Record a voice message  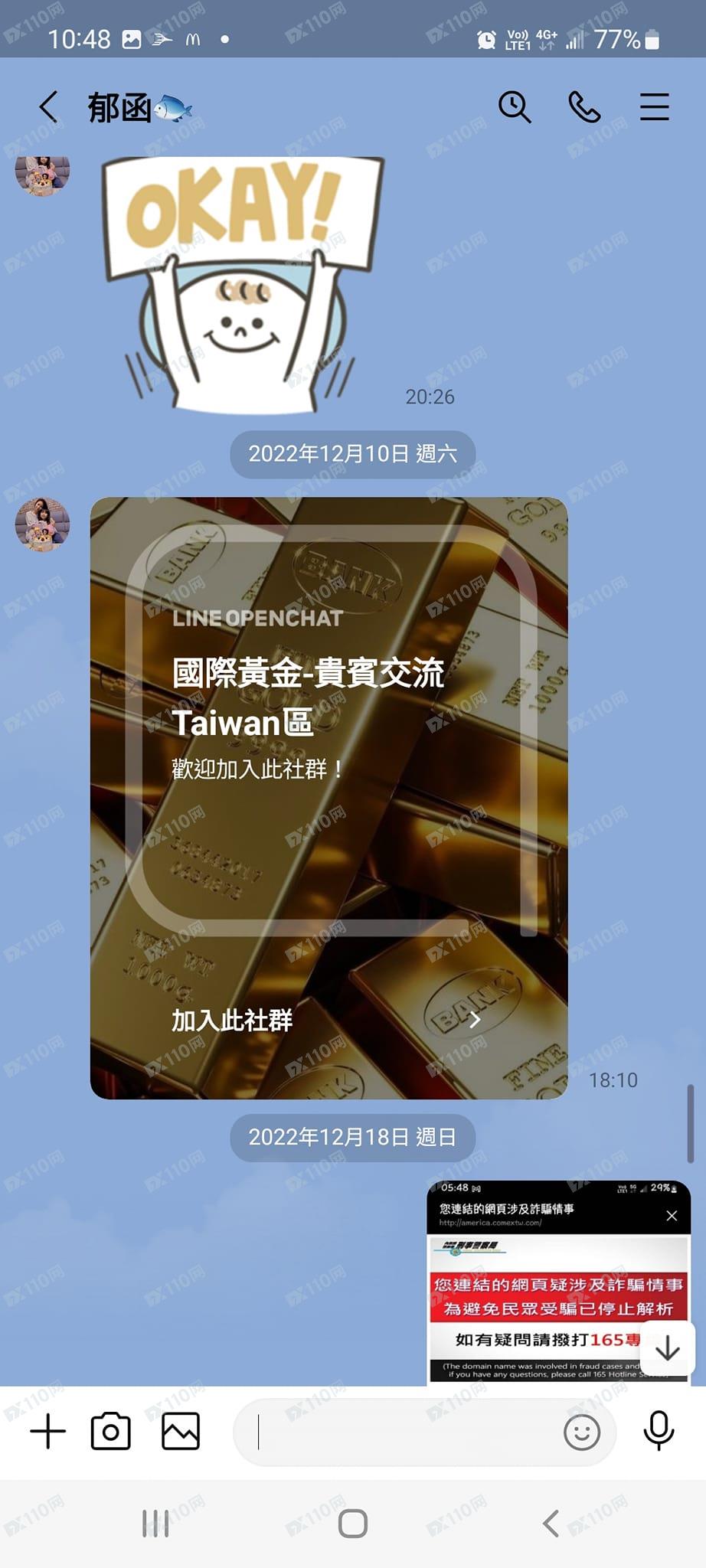(659, 1430)
